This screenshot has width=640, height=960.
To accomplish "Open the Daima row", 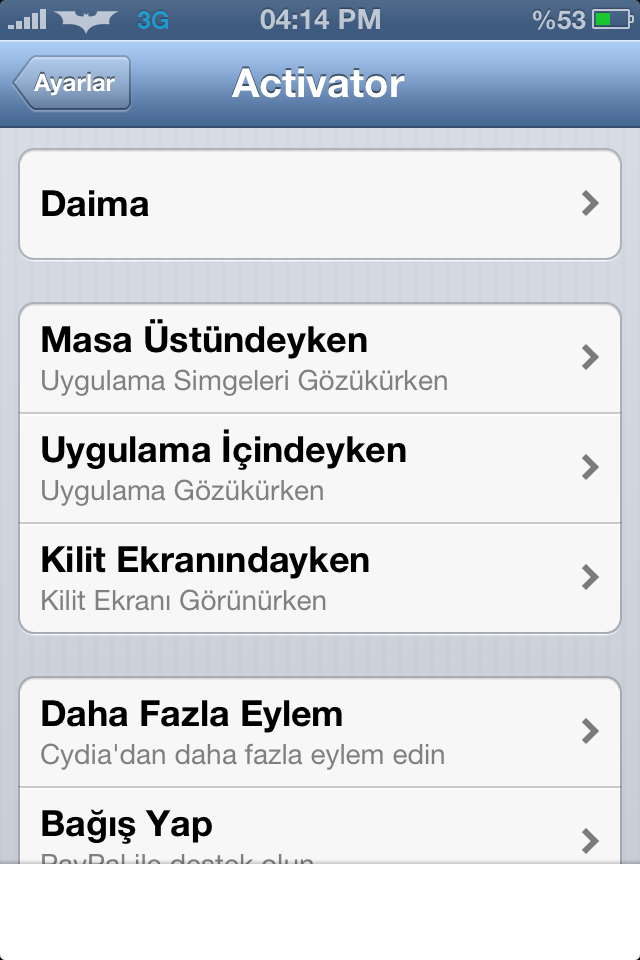I will [x=320, y=204].
